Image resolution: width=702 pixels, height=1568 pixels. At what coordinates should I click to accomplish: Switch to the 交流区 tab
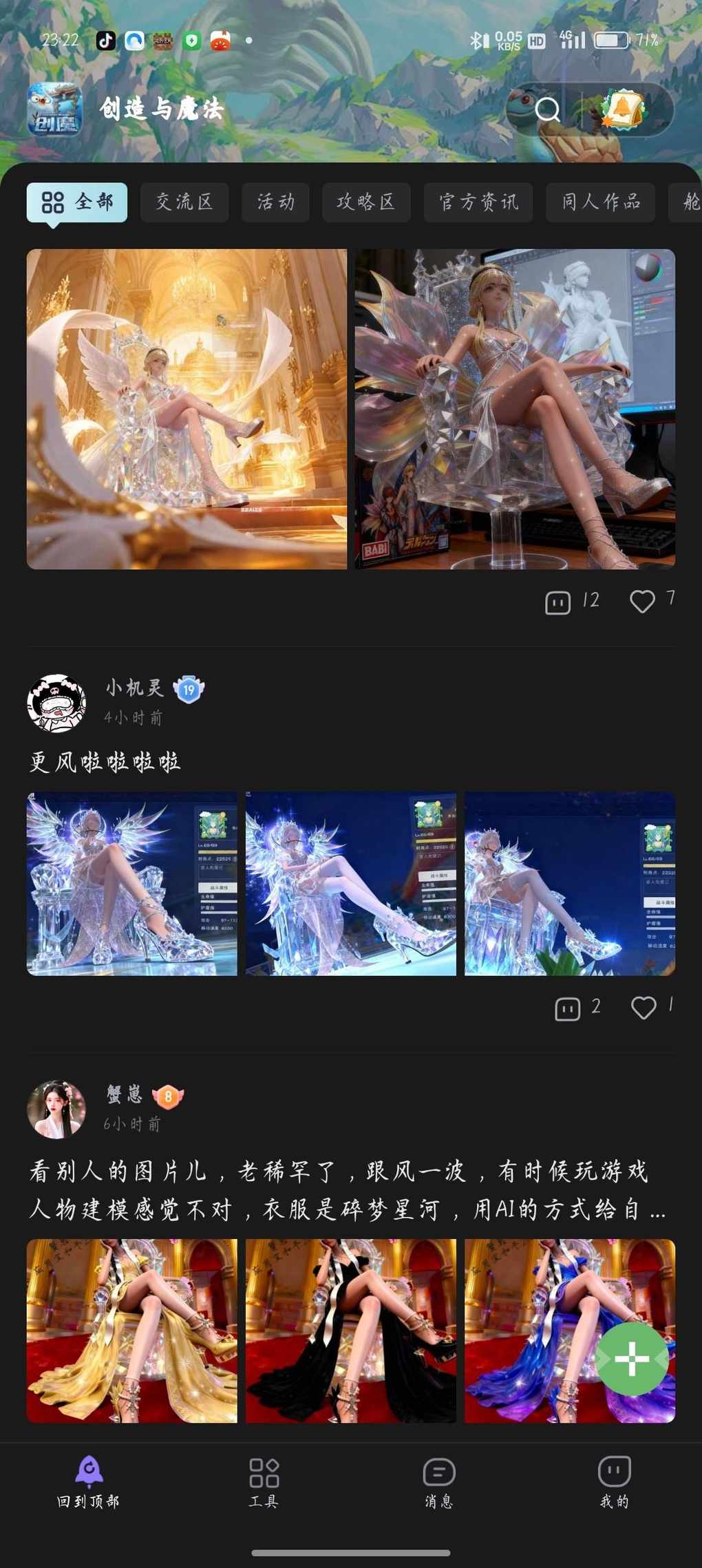(184, 202)
